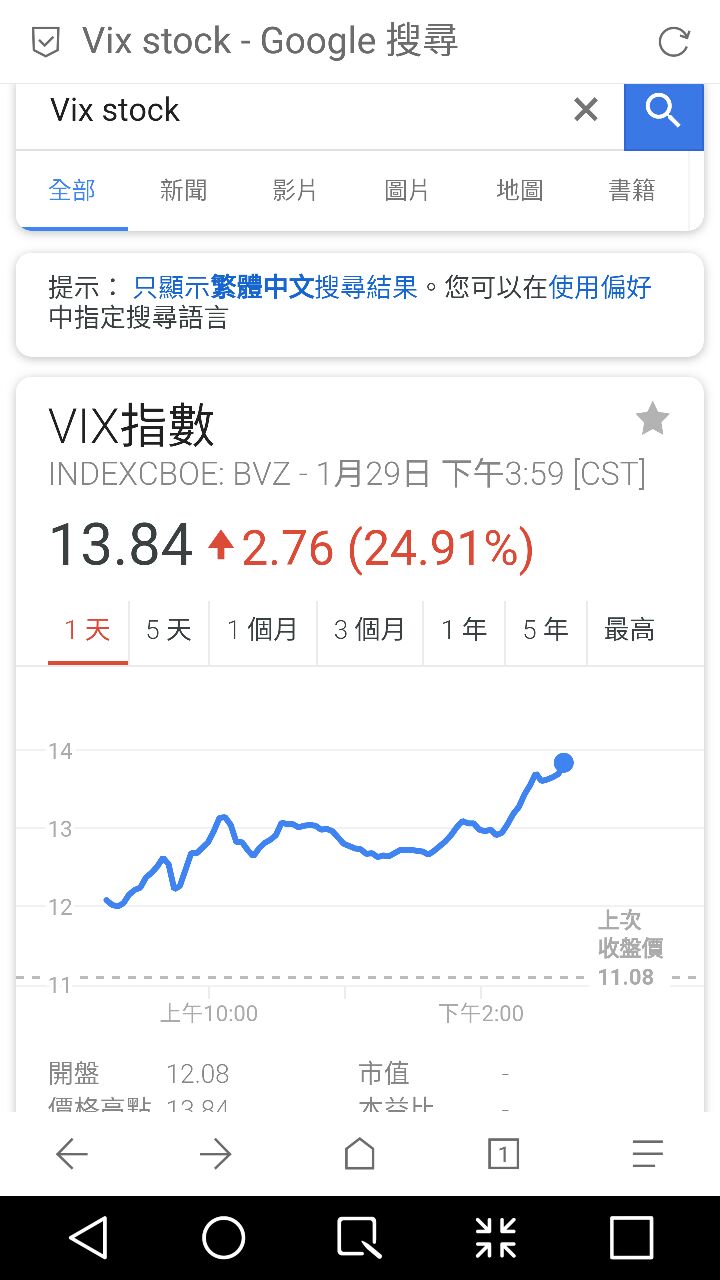Switch chart to 最高 range

click(x=630, y=630)
